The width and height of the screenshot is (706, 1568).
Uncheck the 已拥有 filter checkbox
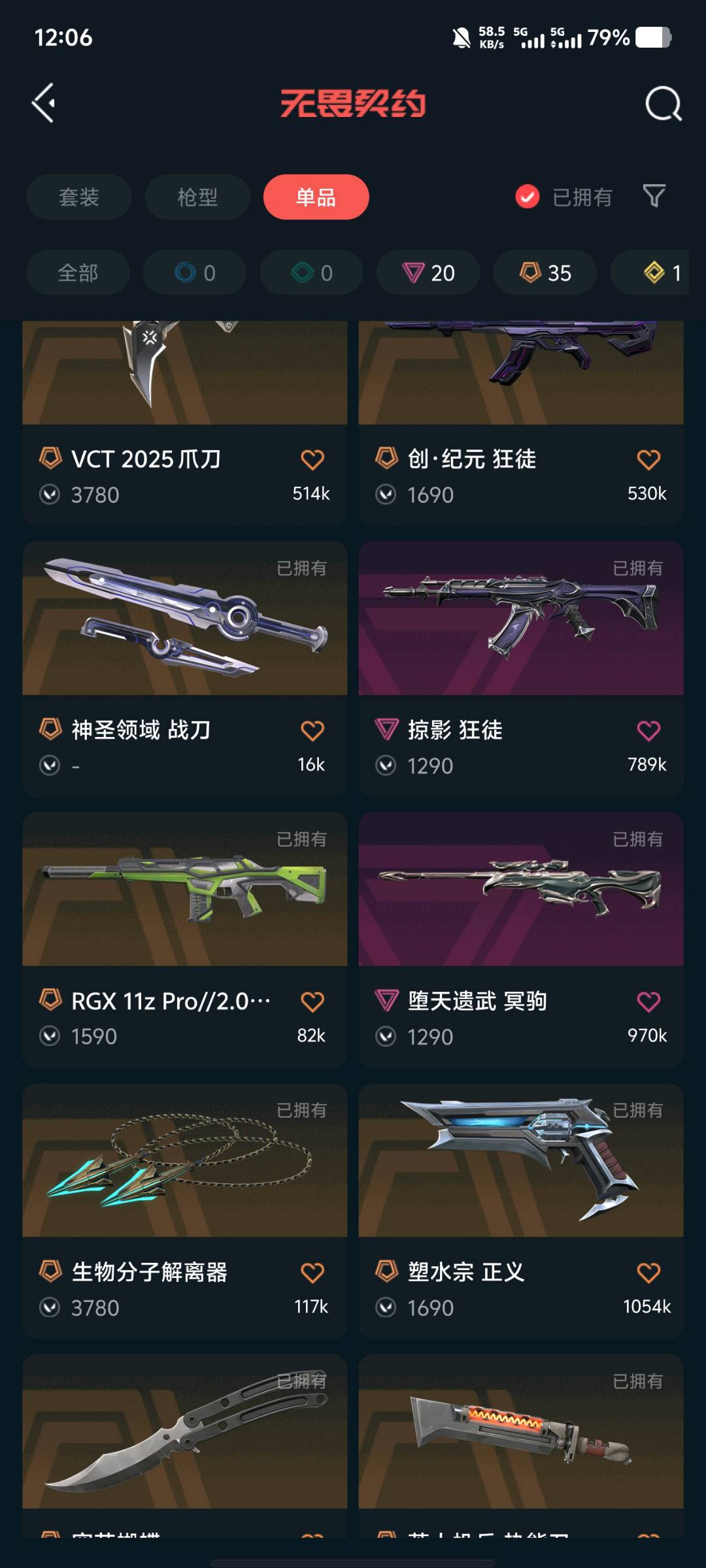pos(528,196)
